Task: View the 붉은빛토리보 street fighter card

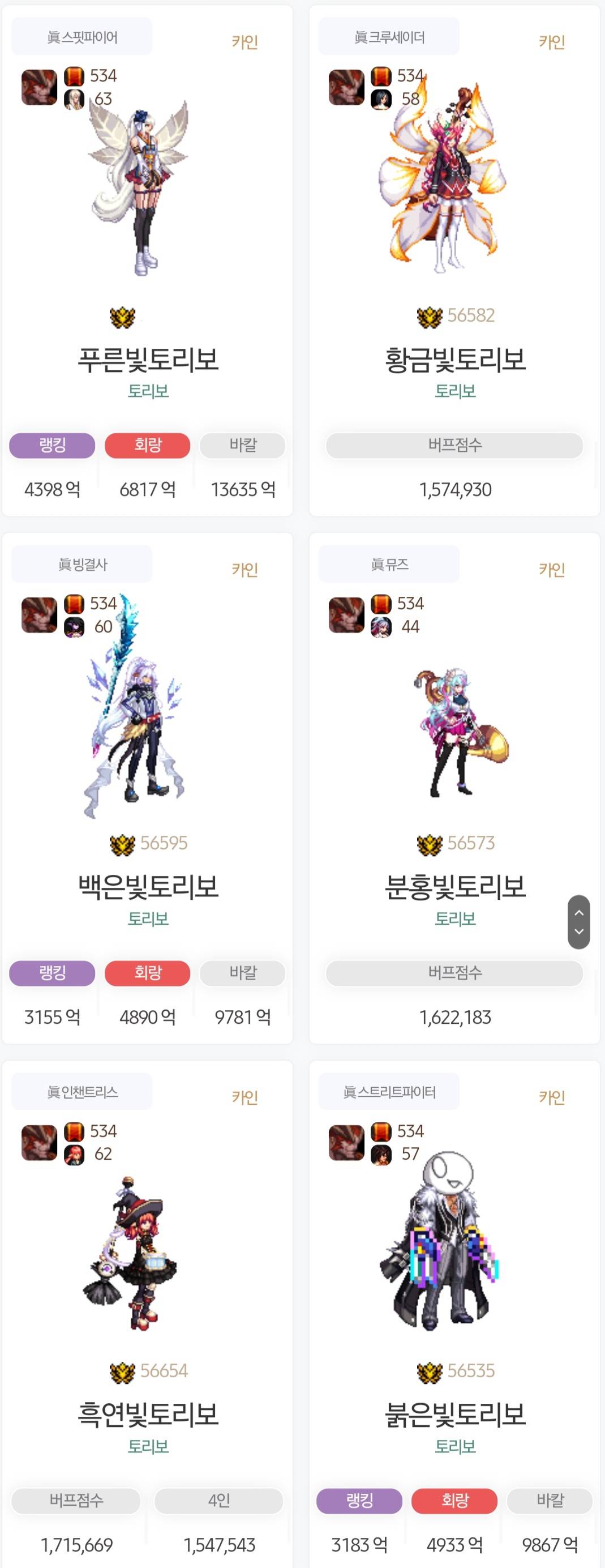Action: 454,1414
